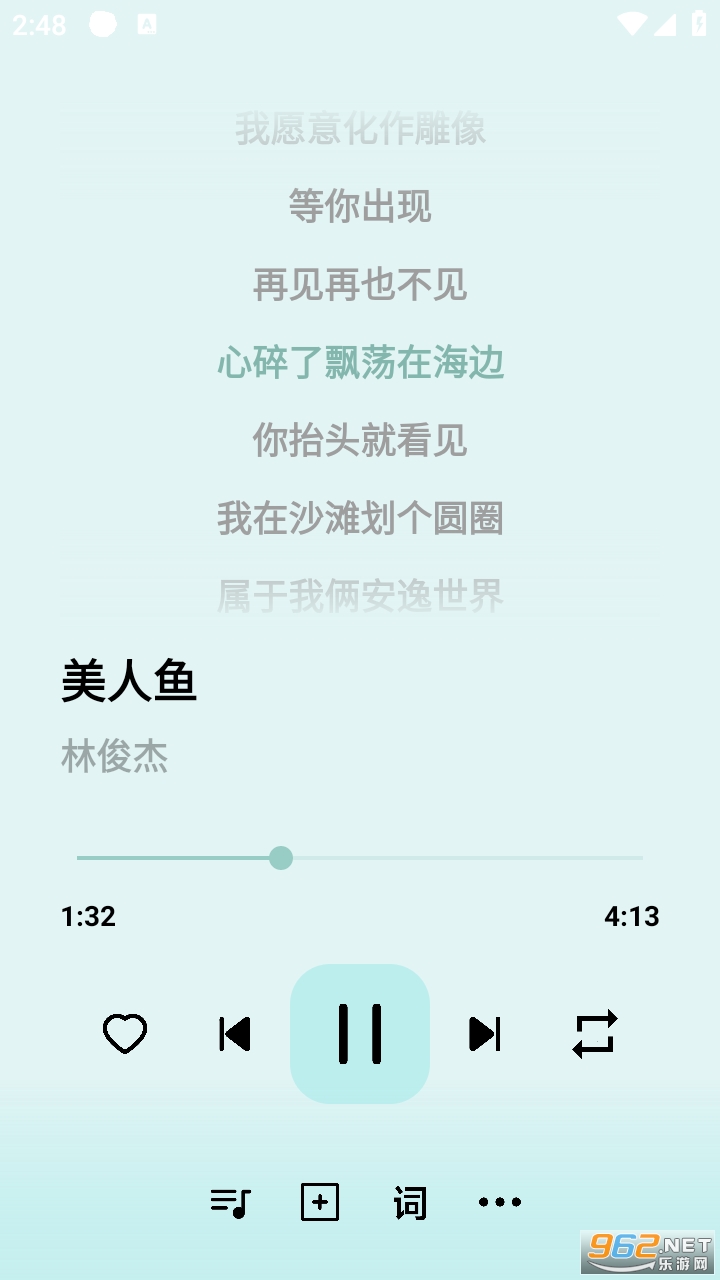Tap the song title 美人鱼
The width and height of the screenshot is (720, 1280).
[131, 682]
